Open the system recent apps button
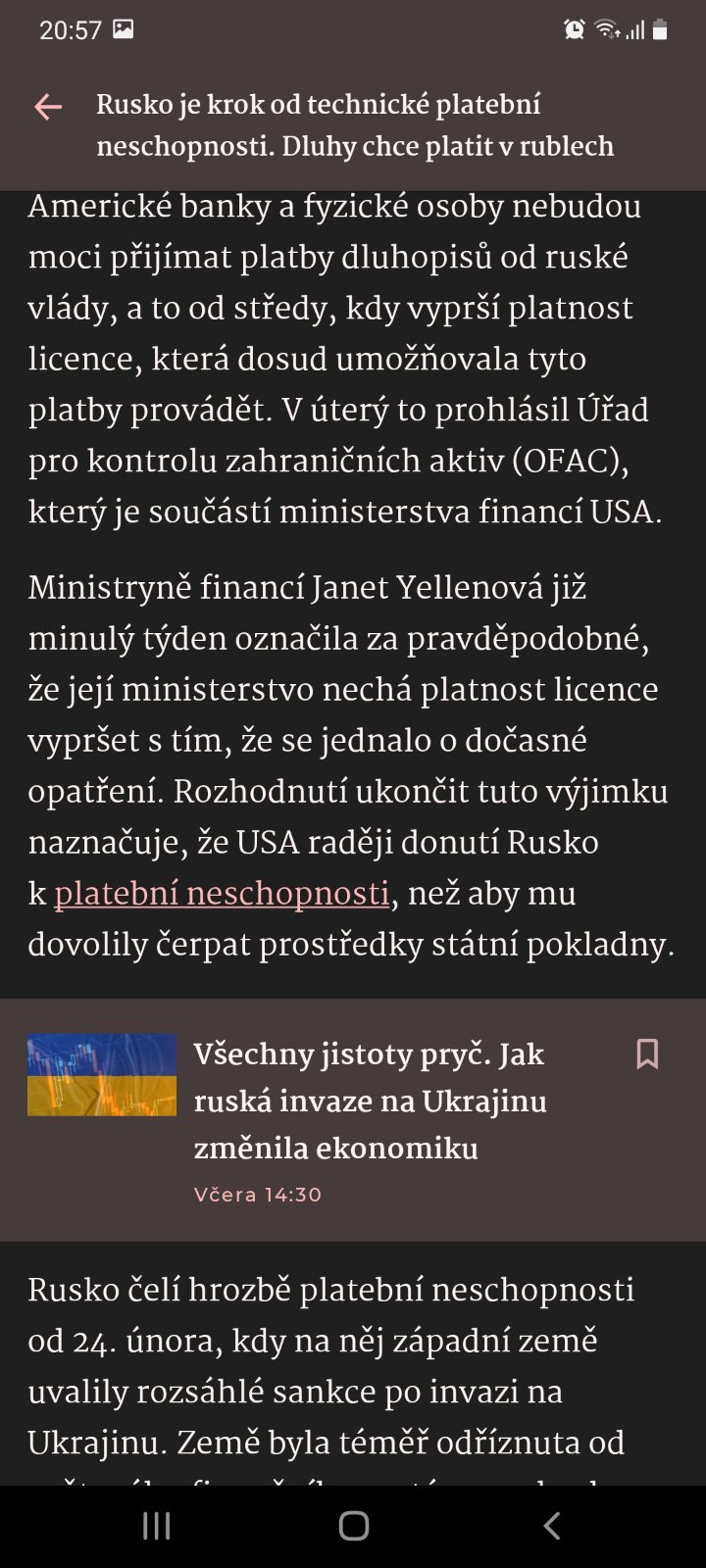 (x=157, y=1526)
